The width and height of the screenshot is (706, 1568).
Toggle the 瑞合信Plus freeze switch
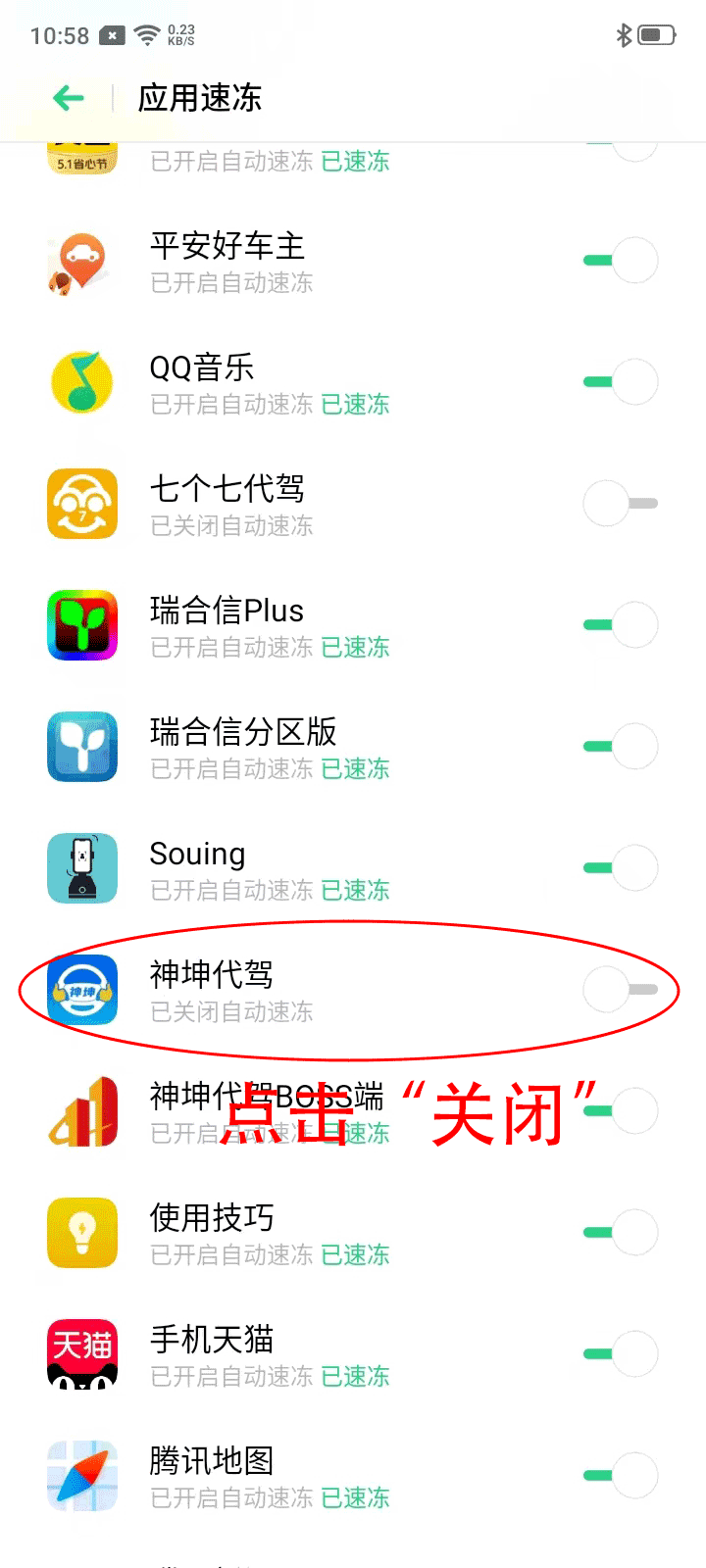coord(621,624)
